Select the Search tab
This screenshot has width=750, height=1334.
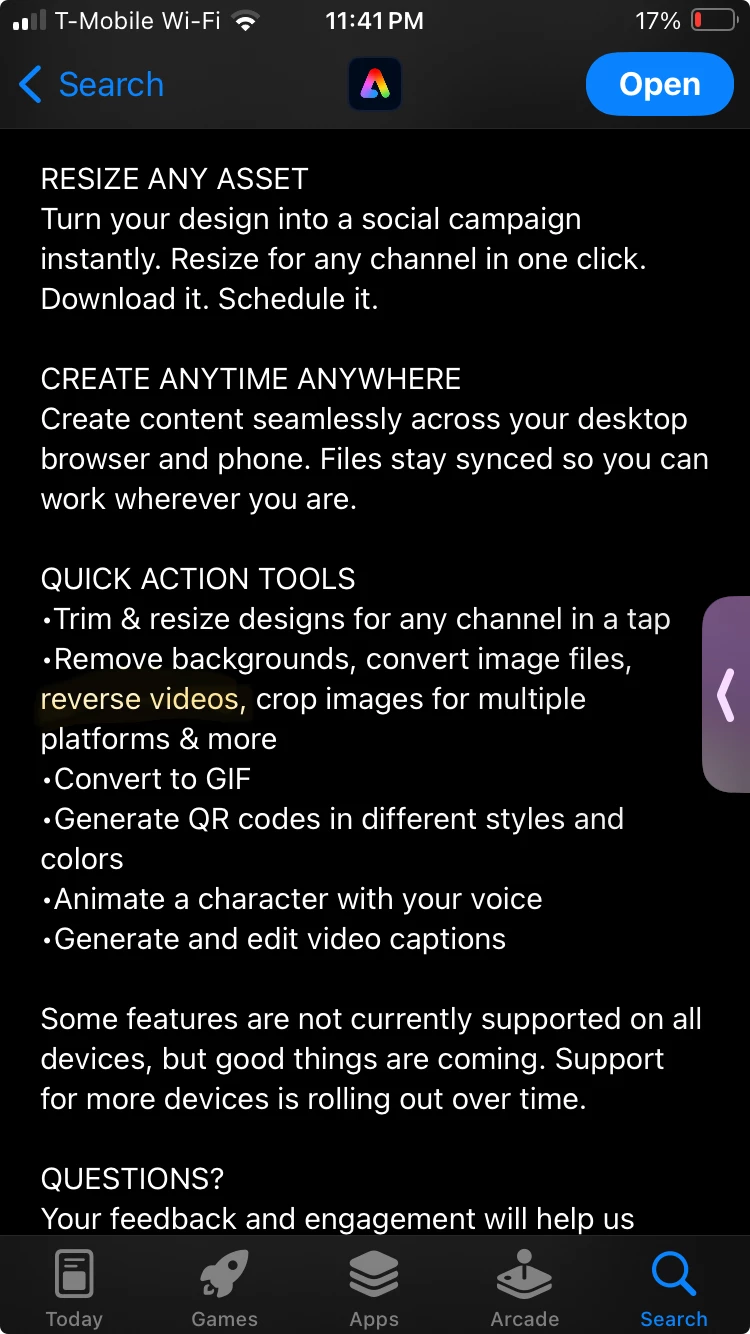pos(673,1288)
